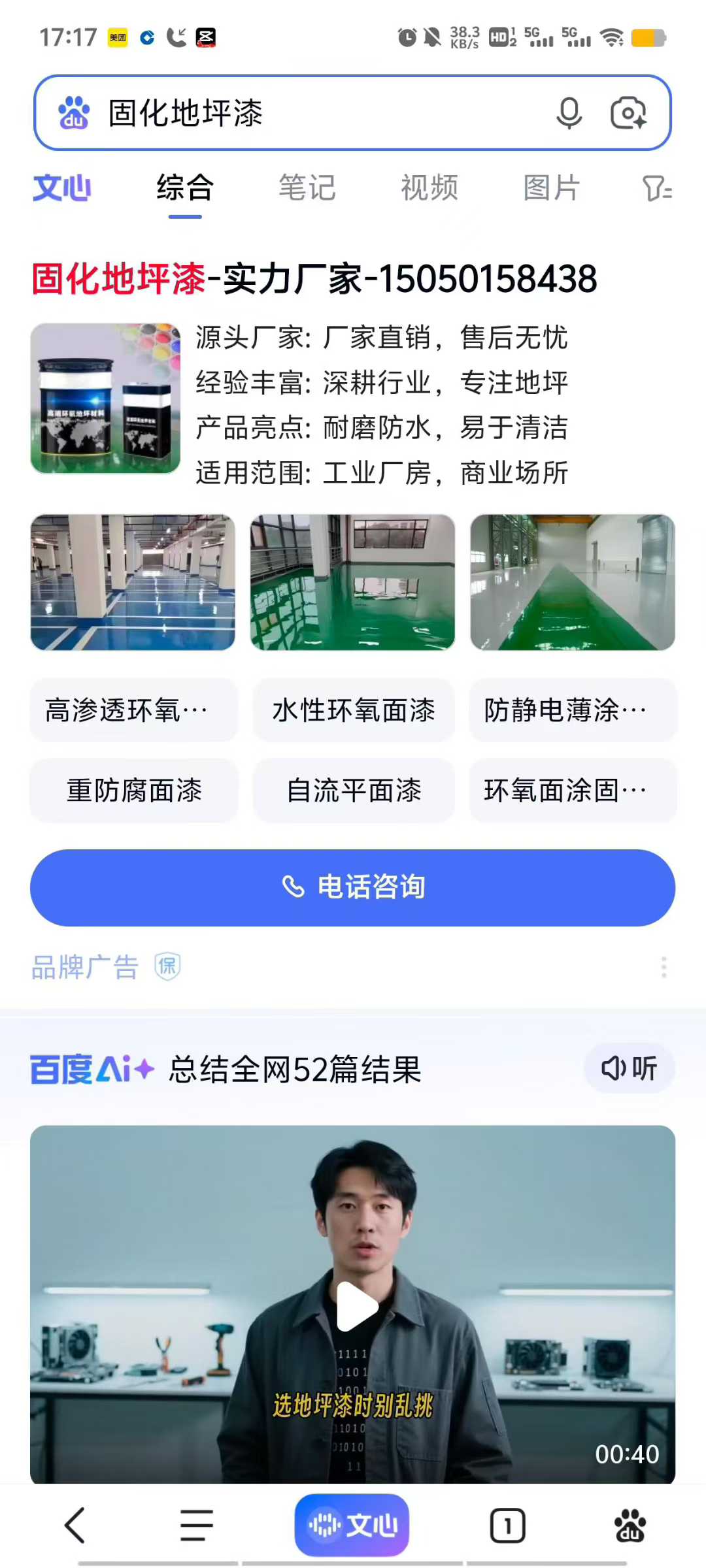Open the 固化地坪漆-实力厂家 ad result
The height and width of the screenshot is (1568, 706).
pyautogui.click(x=314, y=279)
